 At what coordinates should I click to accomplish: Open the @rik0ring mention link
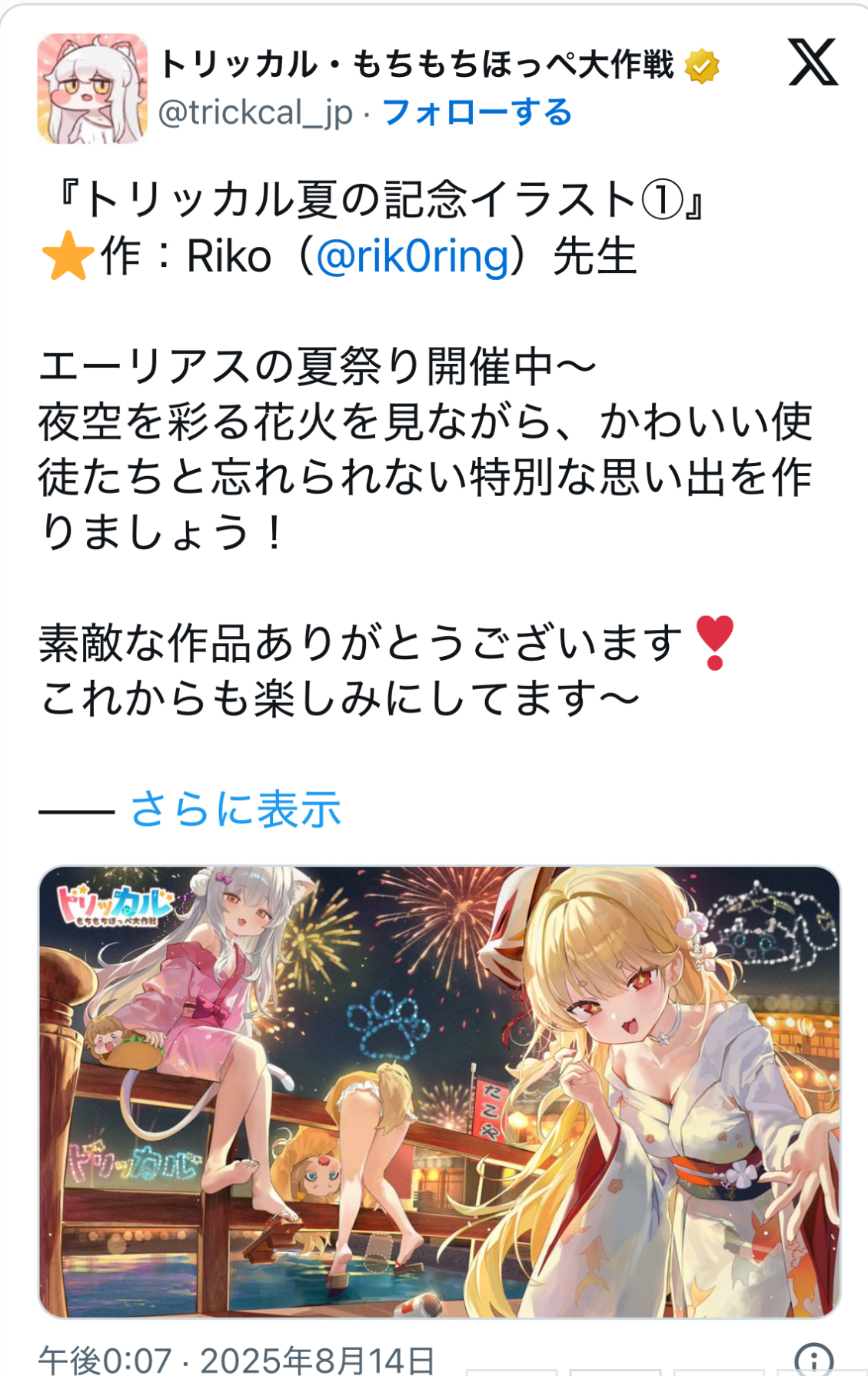(413, 256)
